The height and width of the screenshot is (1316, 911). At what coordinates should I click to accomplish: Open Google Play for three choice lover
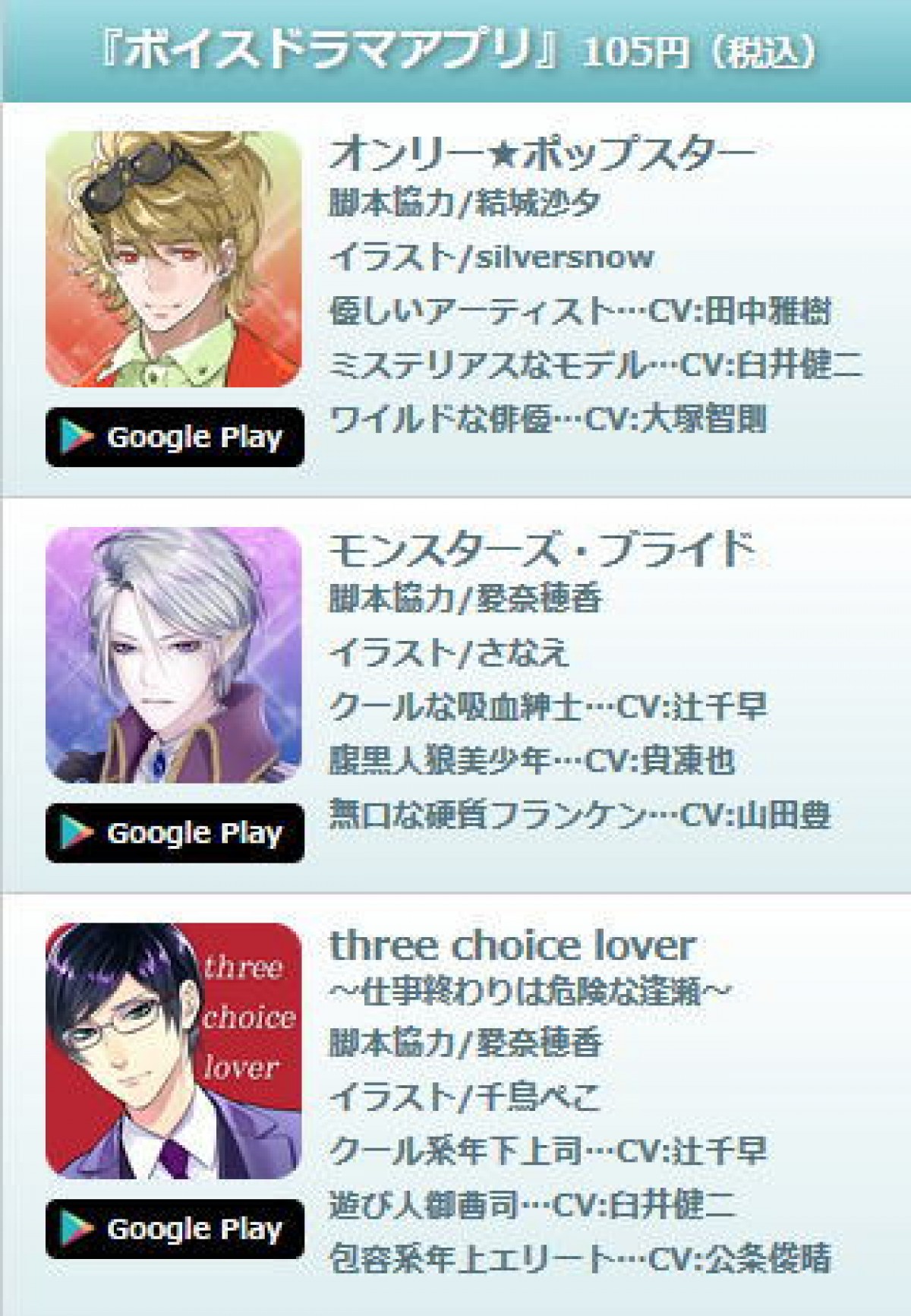(x=175, y=1229)
